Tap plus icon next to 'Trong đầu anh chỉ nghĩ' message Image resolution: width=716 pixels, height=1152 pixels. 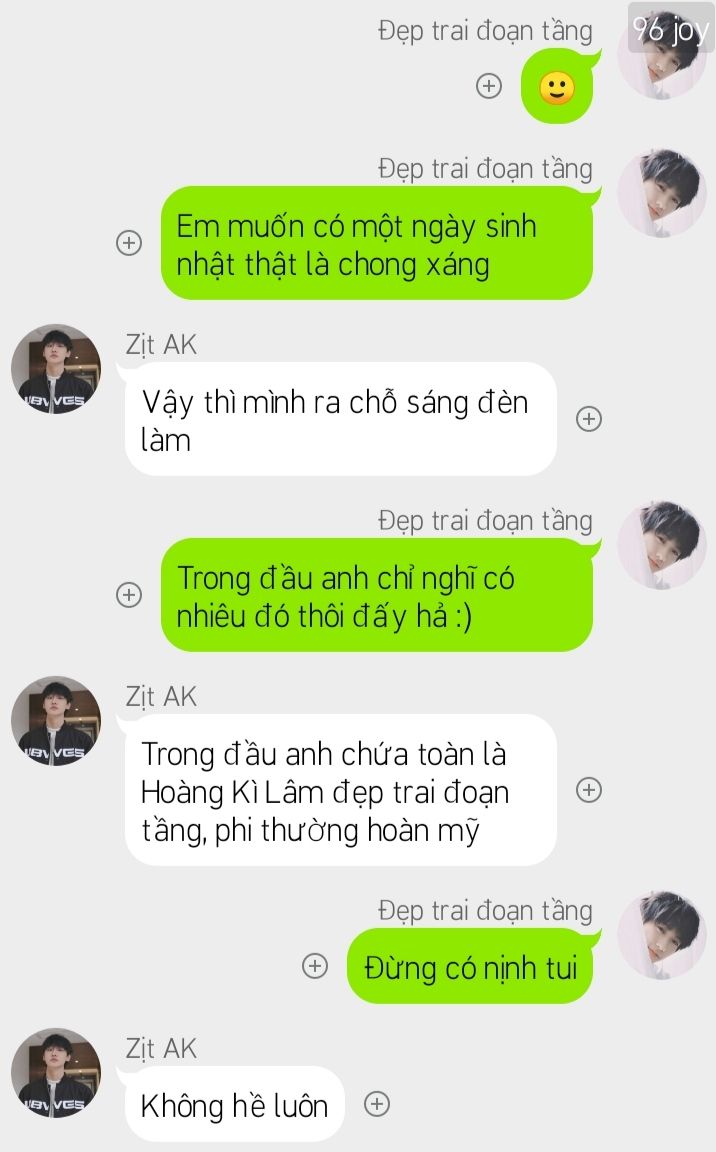tap(129, 595)
